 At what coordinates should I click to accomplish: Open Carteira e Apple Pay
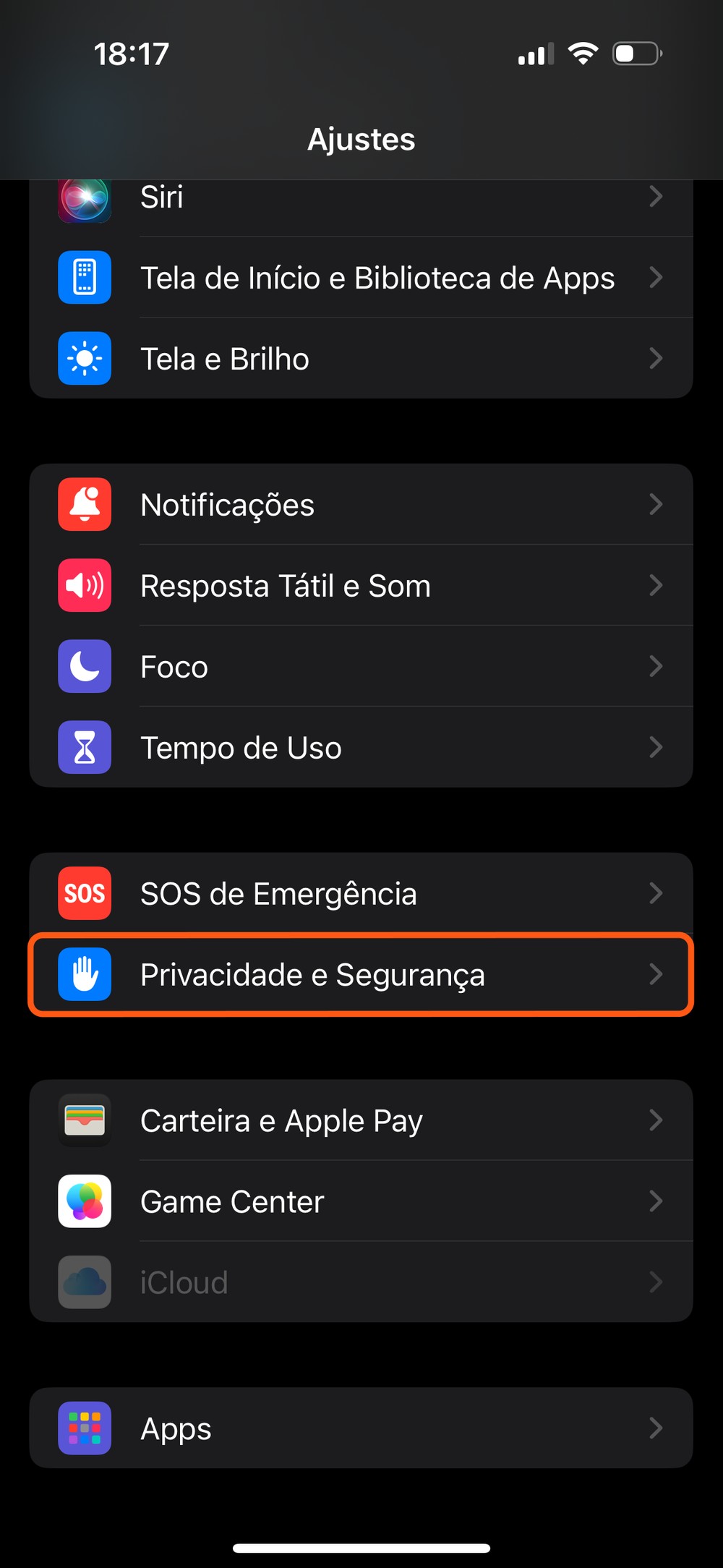click(x=361, y=1121)
